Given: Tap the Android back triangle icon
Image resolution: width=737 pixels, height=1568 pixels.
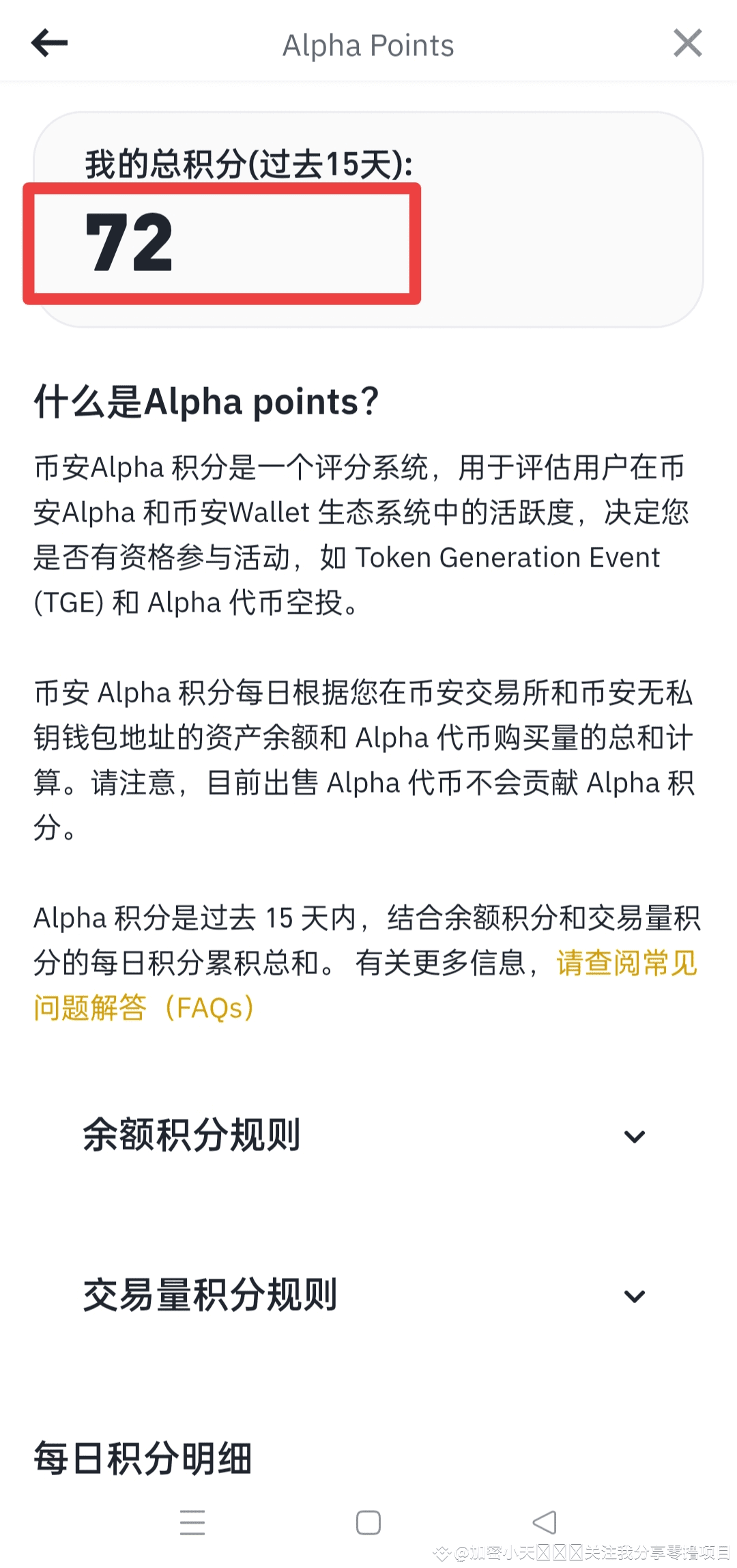Looking at the screenshot, I should [x=543, y=1523].
